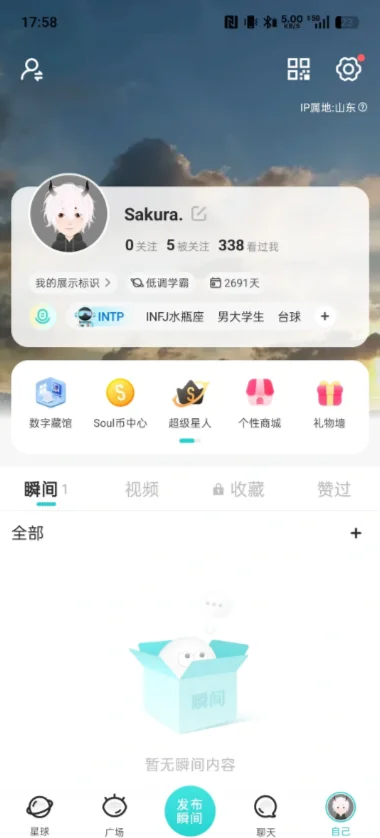The image size is (380, 838).
Task: Open 超级星人
Action: [190, 403]
